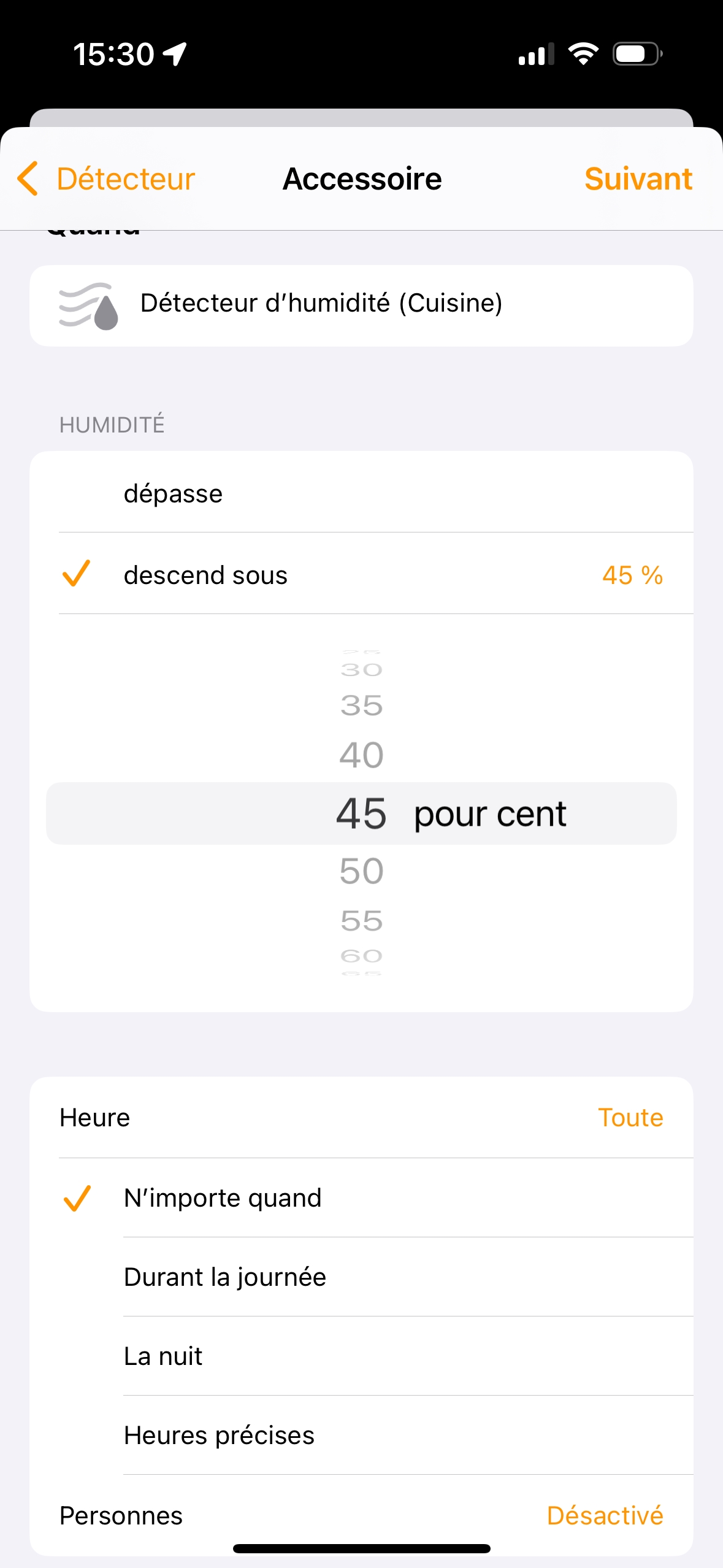The width and height of the screenshot is (723, 1568).
Task: Pick 40 in the humidity picker
Action: click(361, 755)
